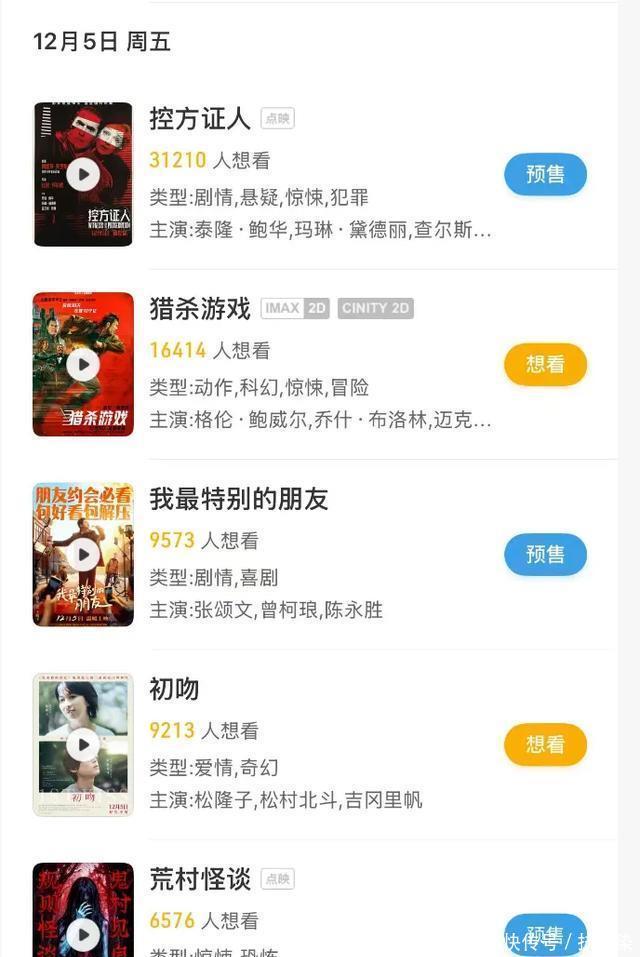The width and height of the screenshot is (640, 957).
Task: Tap 预售 button for 控方证人
Action: [x=545, y=174]
